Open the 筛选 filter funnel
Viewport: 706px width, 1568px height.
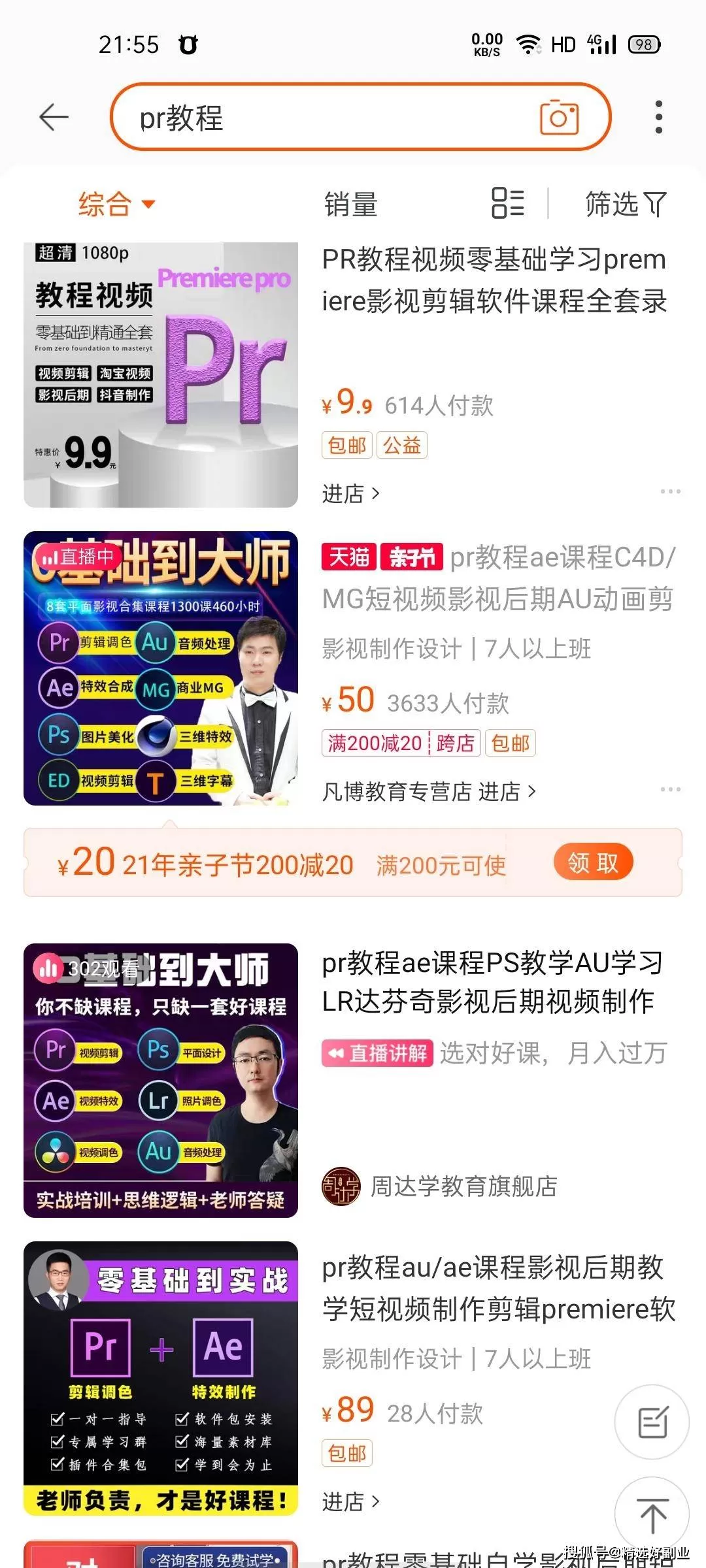click(x=626, y=204)
